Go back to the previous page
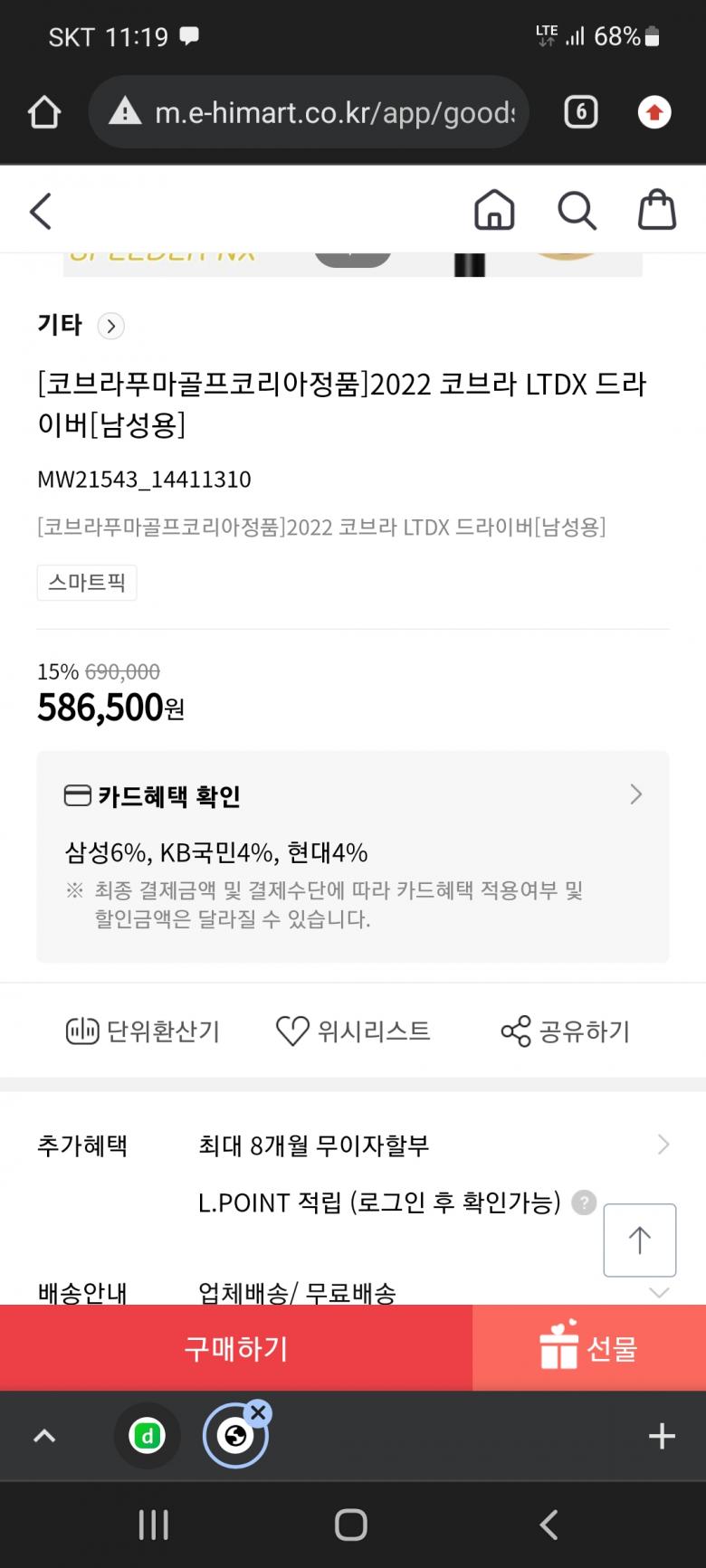This screenshot has width=706, height=1568. pos(41,212)
